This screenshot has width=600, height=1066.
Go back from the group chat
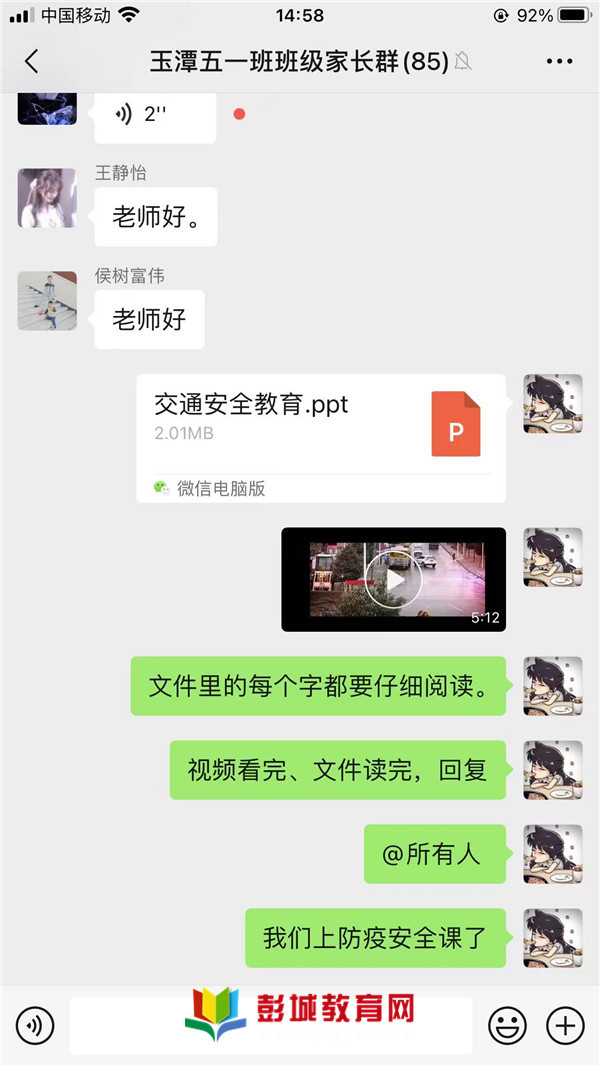(31, 61)
